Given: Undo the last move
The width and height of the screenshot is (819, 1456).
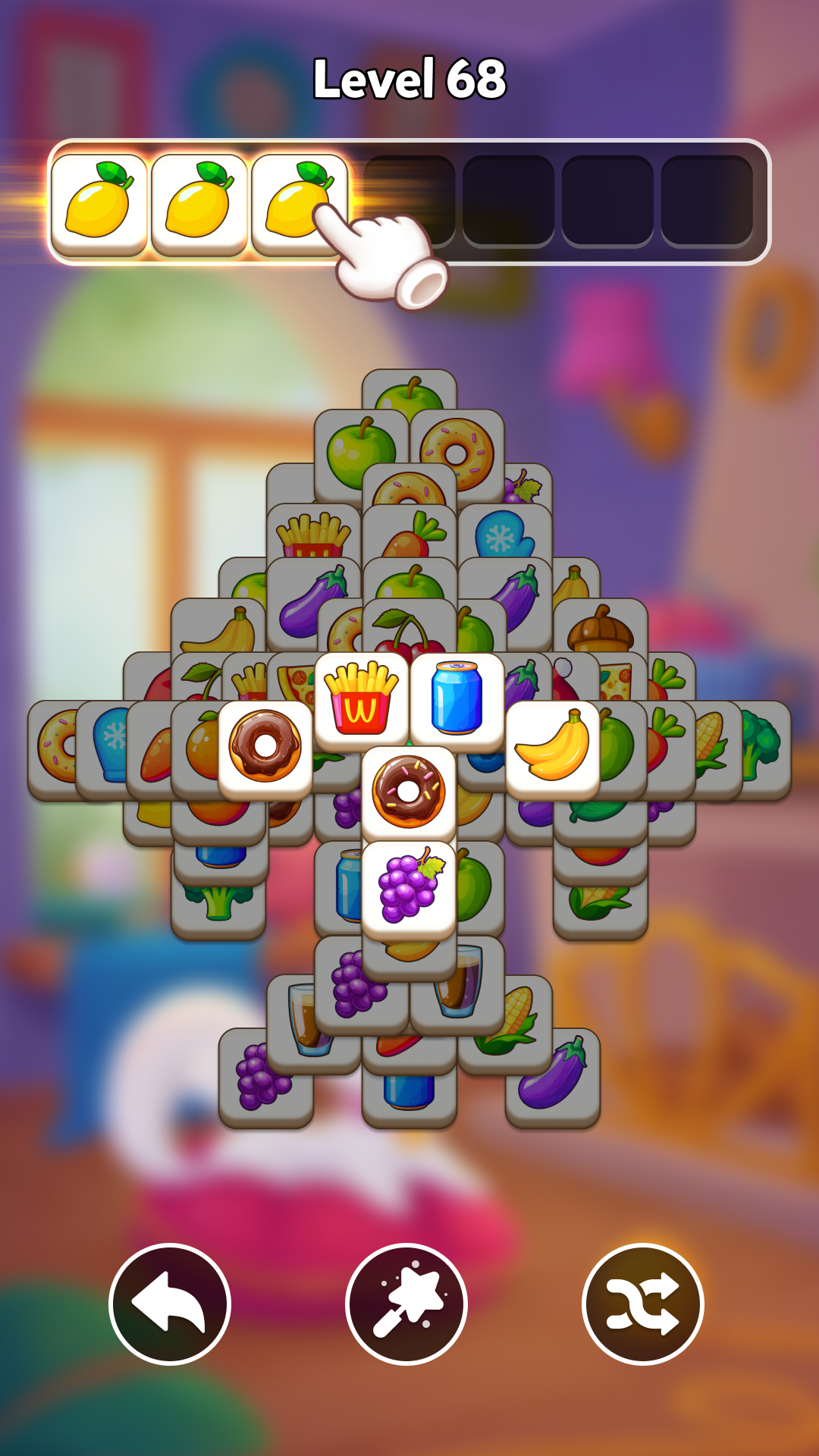Looking at the screenshot, I should click(169, 1304).
